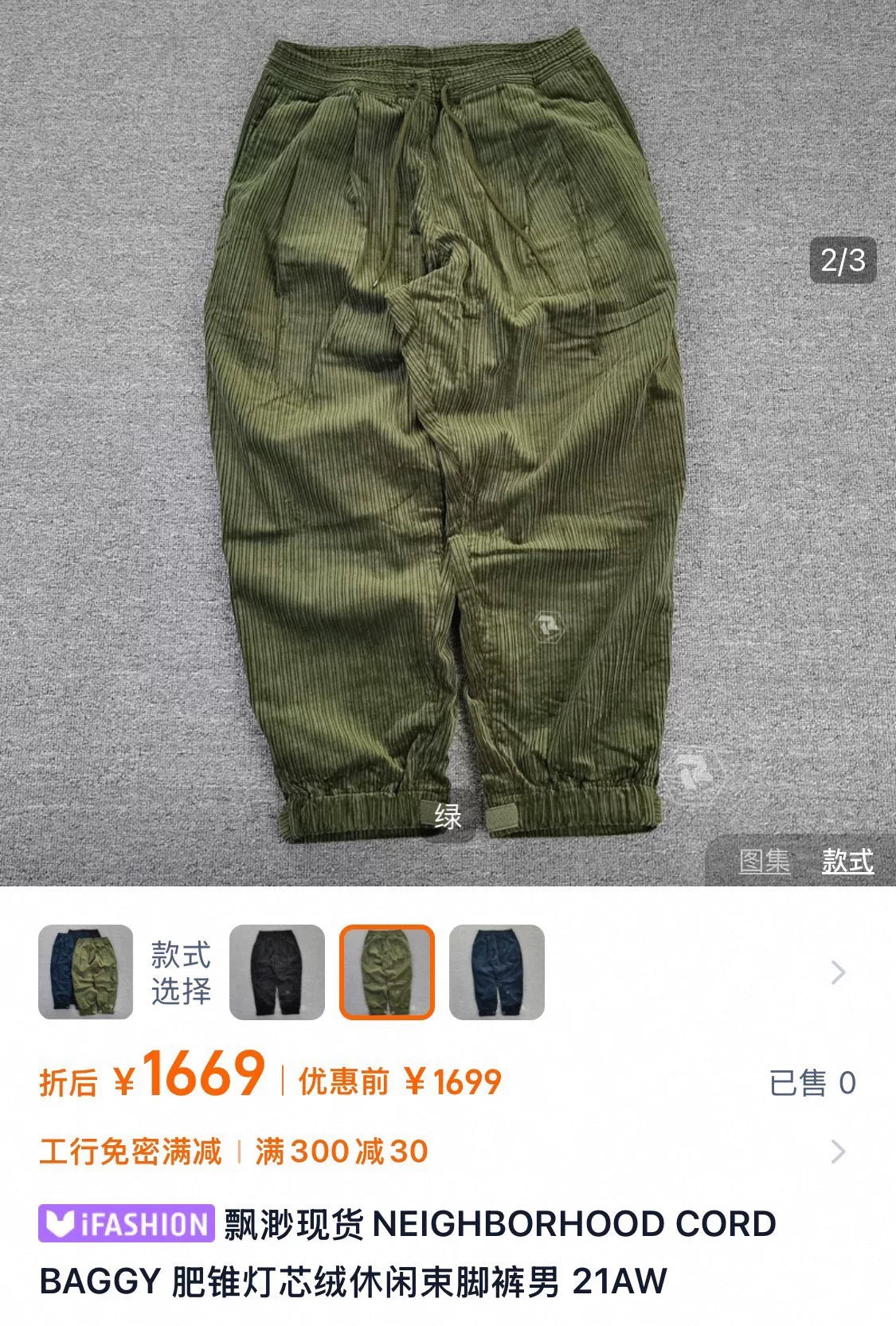Image resolution: width=896 pixels, height=1326 pixels.
Task: Tap the 已售 0 sales count
Action: pos(812,1082)
